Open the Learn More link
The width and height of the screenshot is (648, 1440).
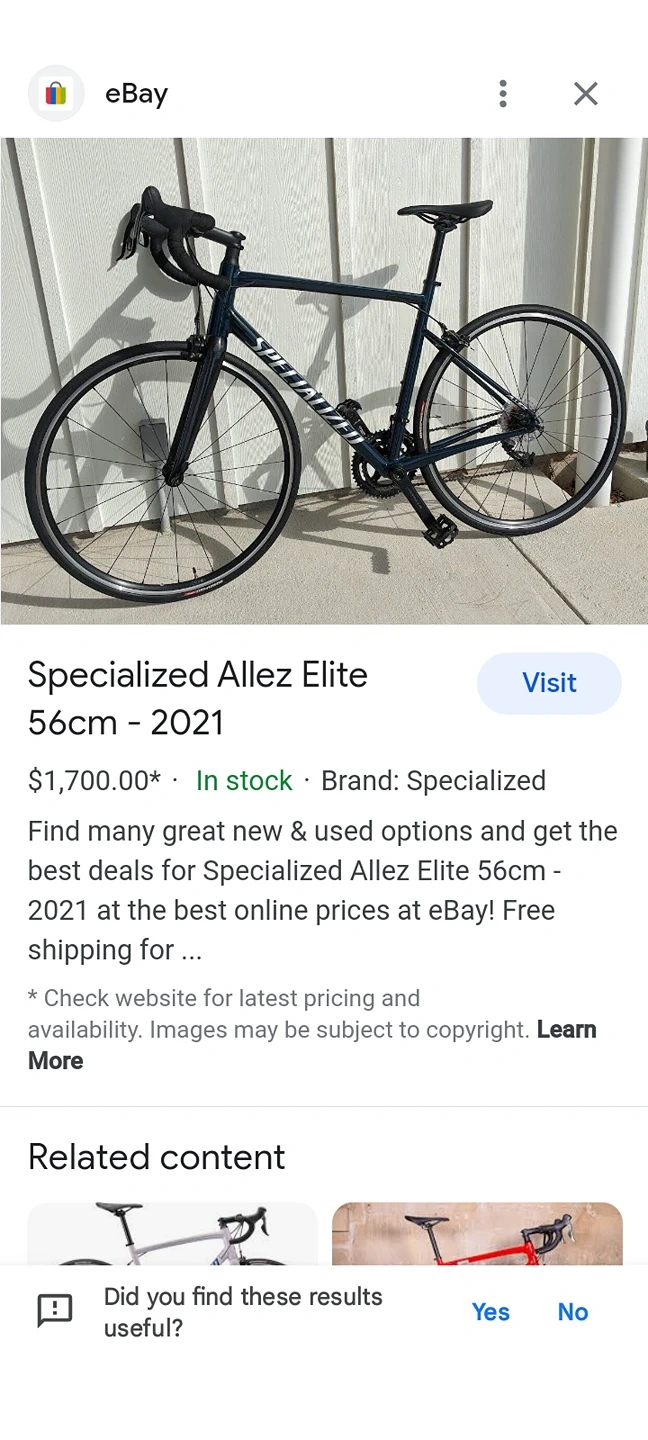coord(312,1045)
